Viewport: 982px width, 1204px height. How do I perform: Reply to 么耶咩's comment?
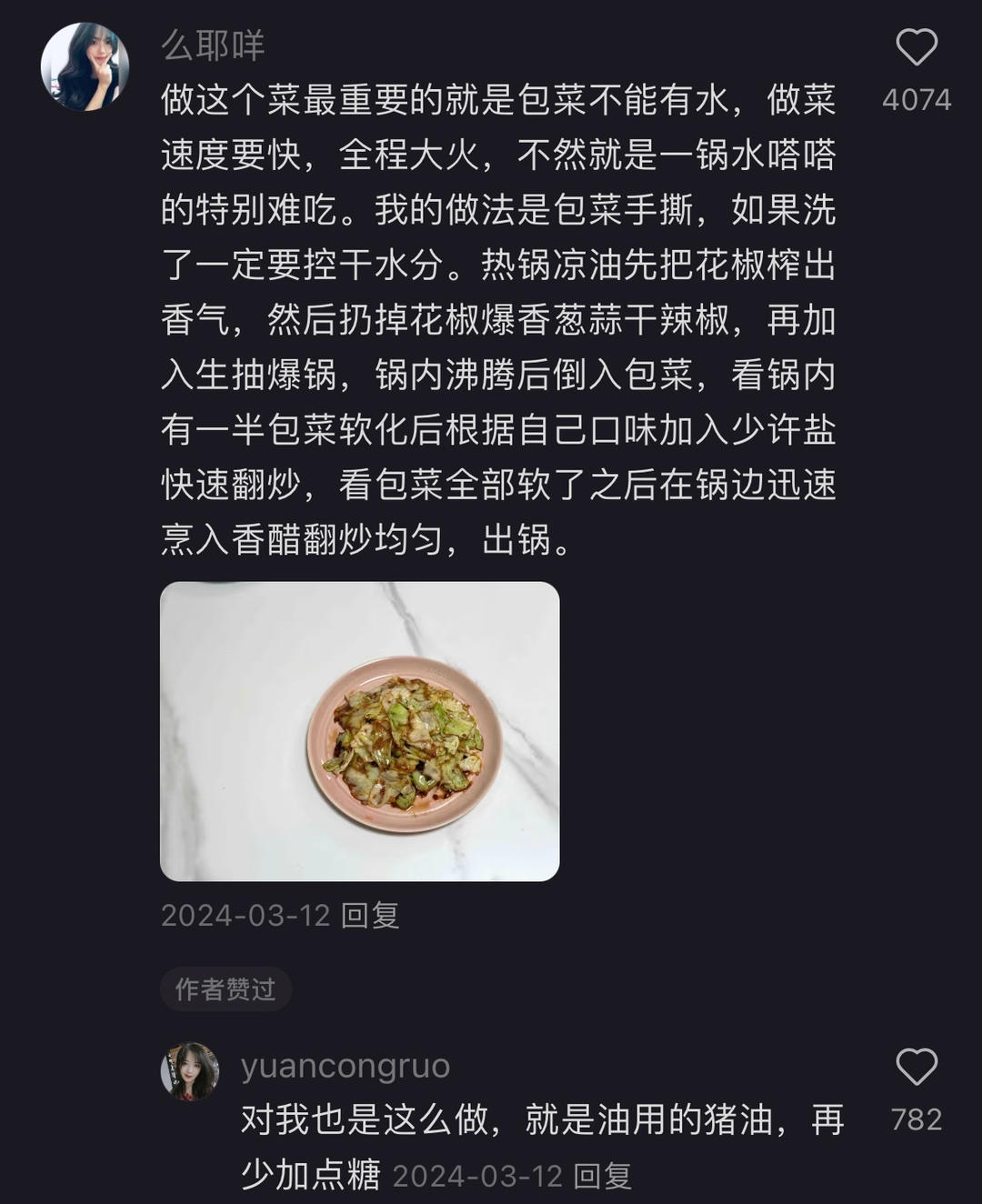click(x=370, y=915)
